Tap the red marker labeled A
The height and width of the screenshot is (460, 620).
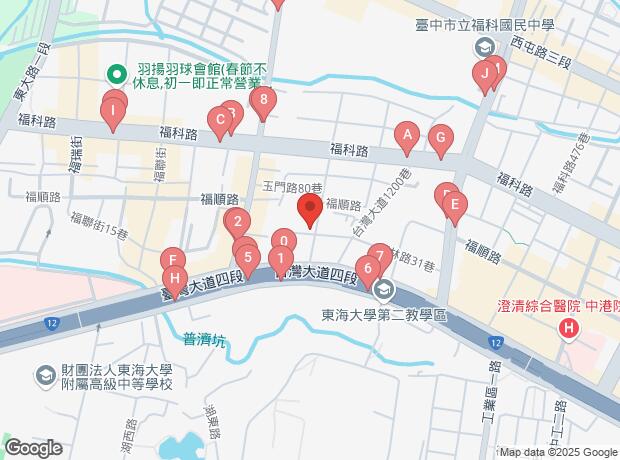point(407,134)
